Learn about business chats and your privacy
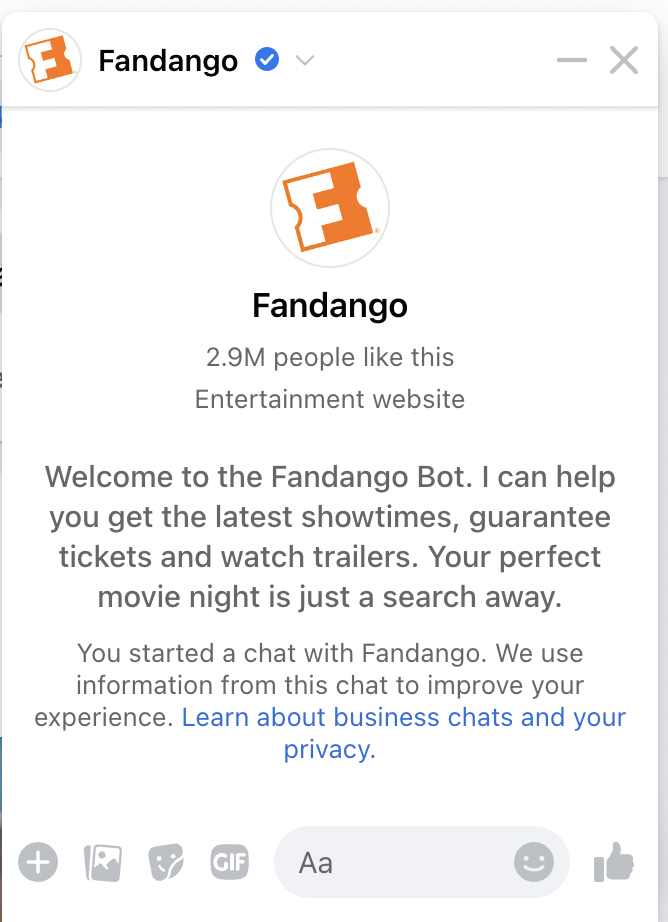Image resolution: width=668 pixels, height=922 pixels. point(404,718)
